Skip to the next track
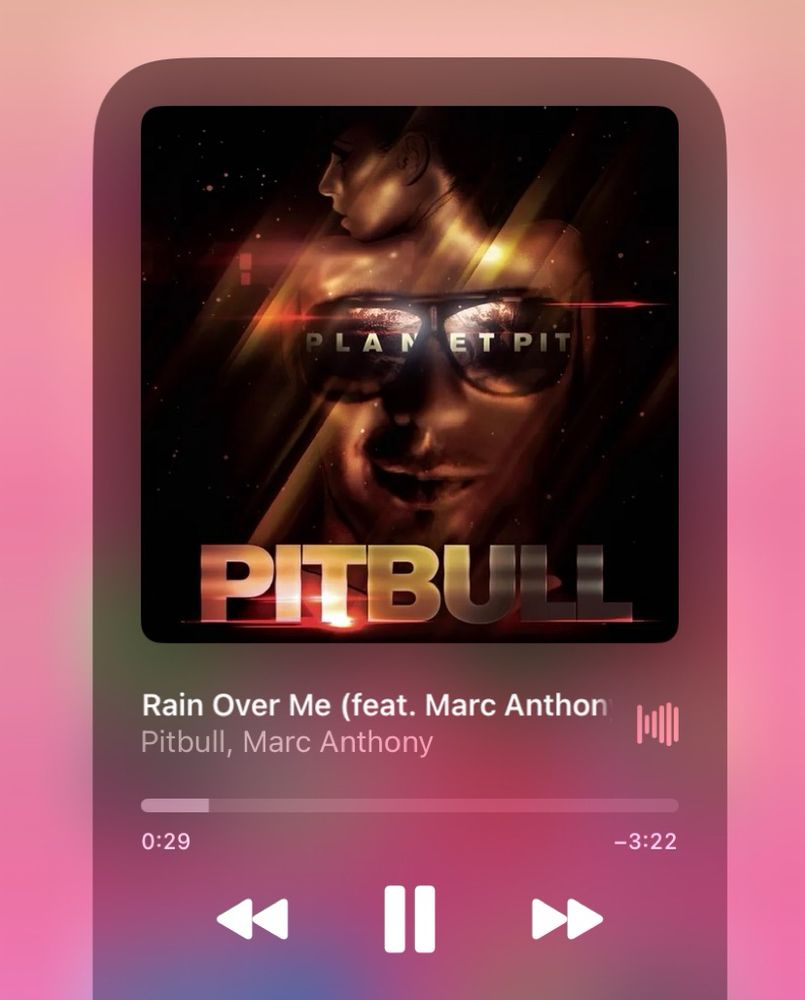Screen dimensions: 805x1000 point(566,919)
